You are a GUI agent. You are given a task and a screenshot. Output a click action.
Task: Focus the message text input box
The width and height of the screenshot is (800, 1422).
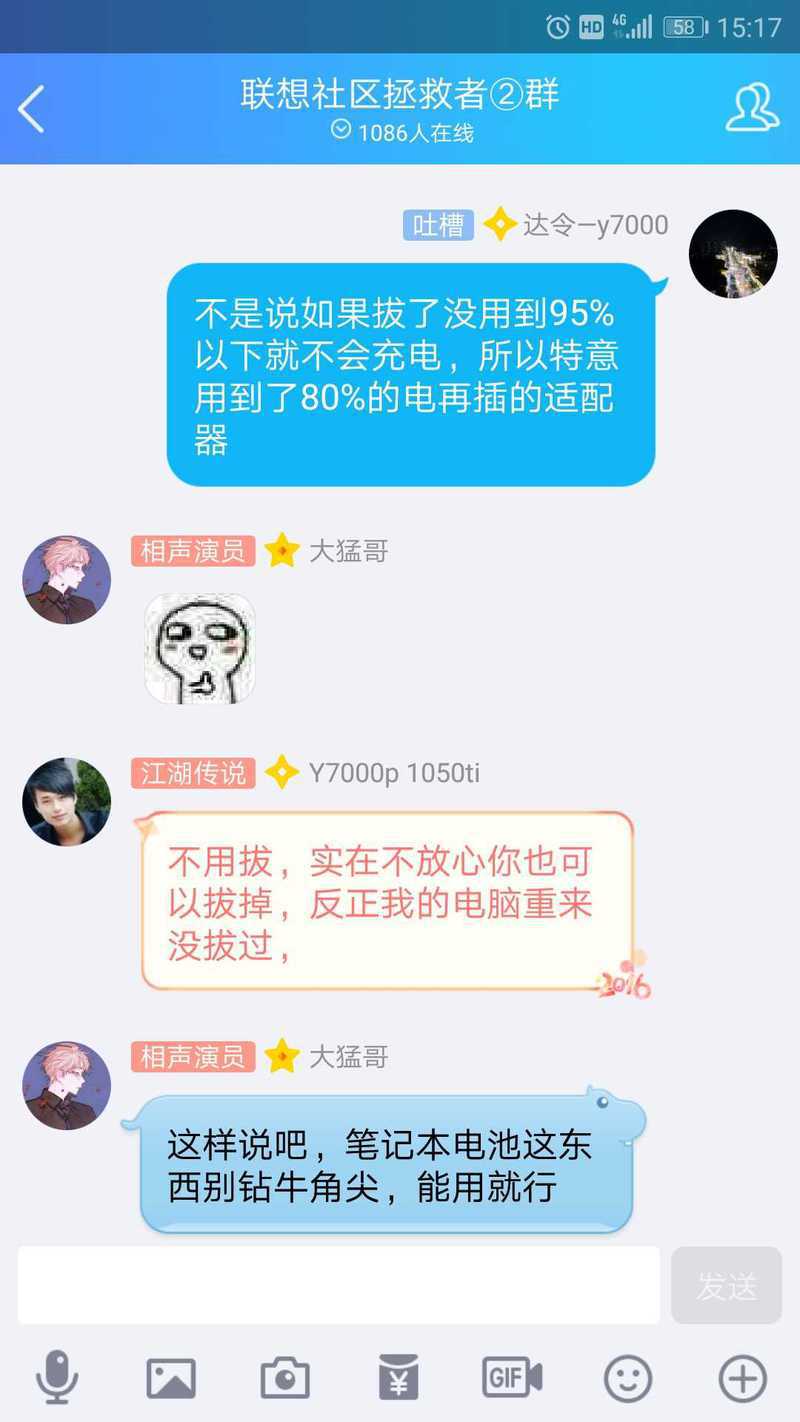click(x=338, y=1285)
